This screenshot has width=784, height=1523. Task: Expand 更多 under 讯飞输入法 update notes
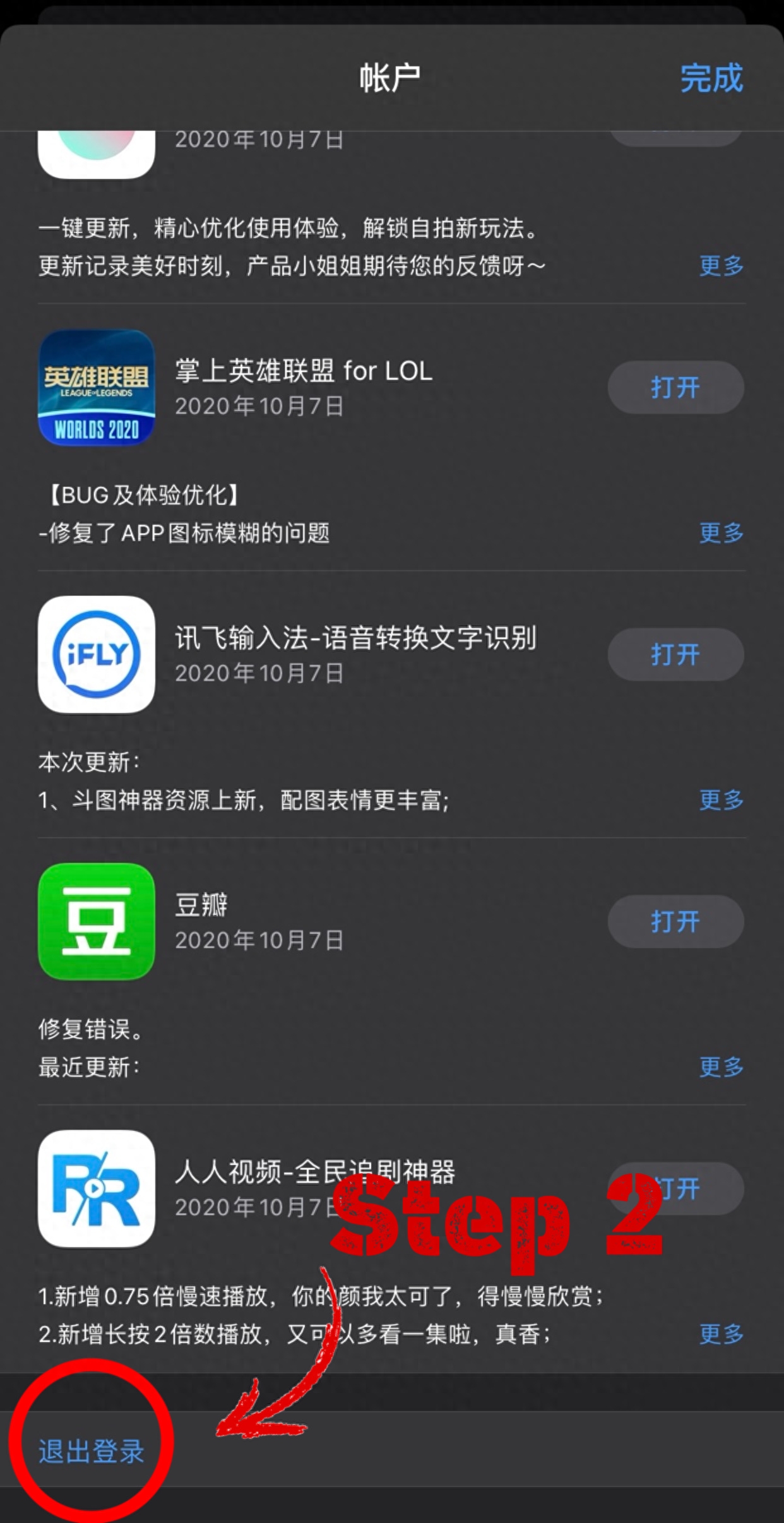click(x=721, y=800)
